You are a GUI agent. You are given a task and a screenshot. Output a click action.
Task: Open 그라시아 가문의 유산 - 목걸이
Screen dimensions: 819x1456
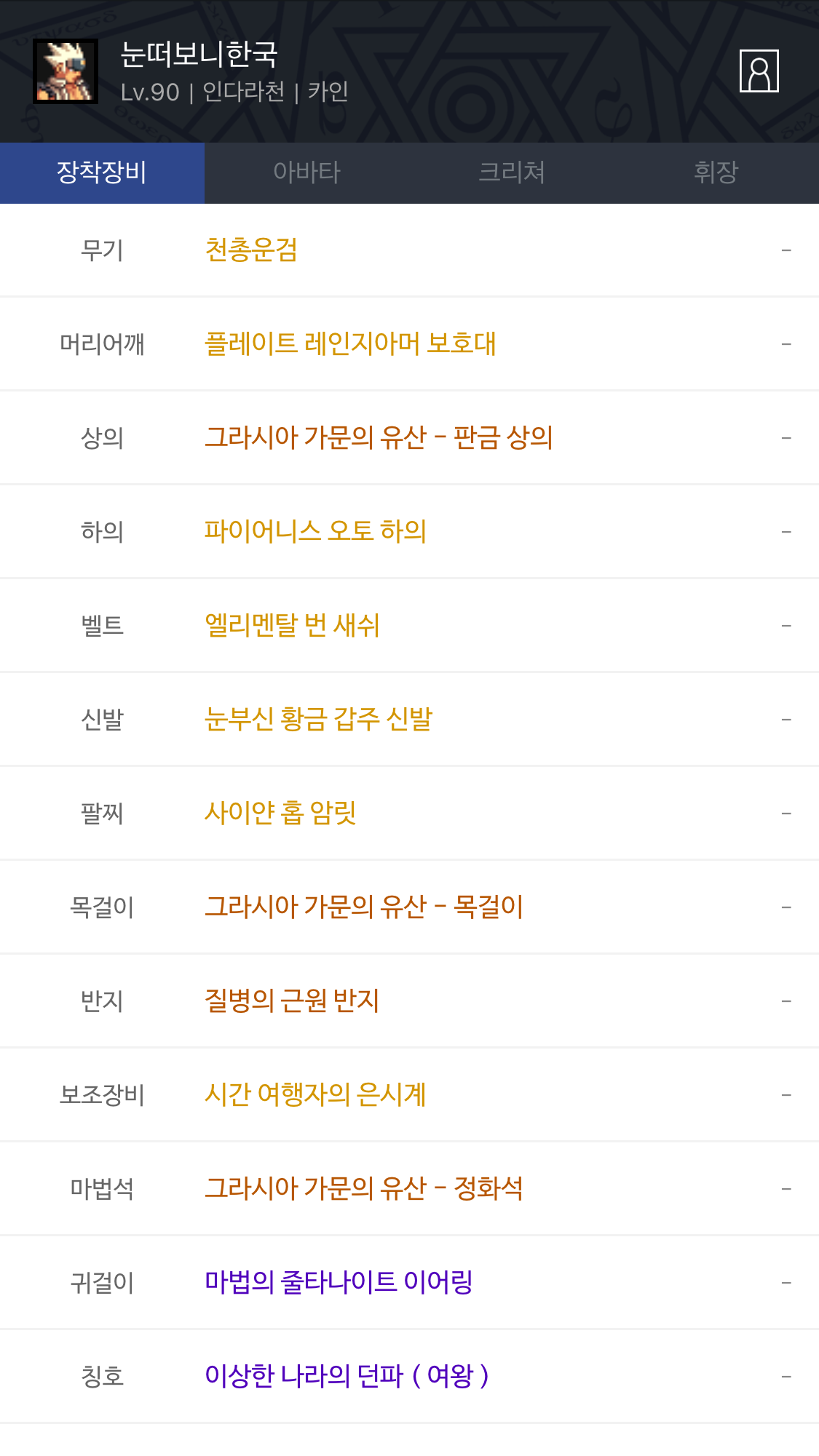pos(364,907)
